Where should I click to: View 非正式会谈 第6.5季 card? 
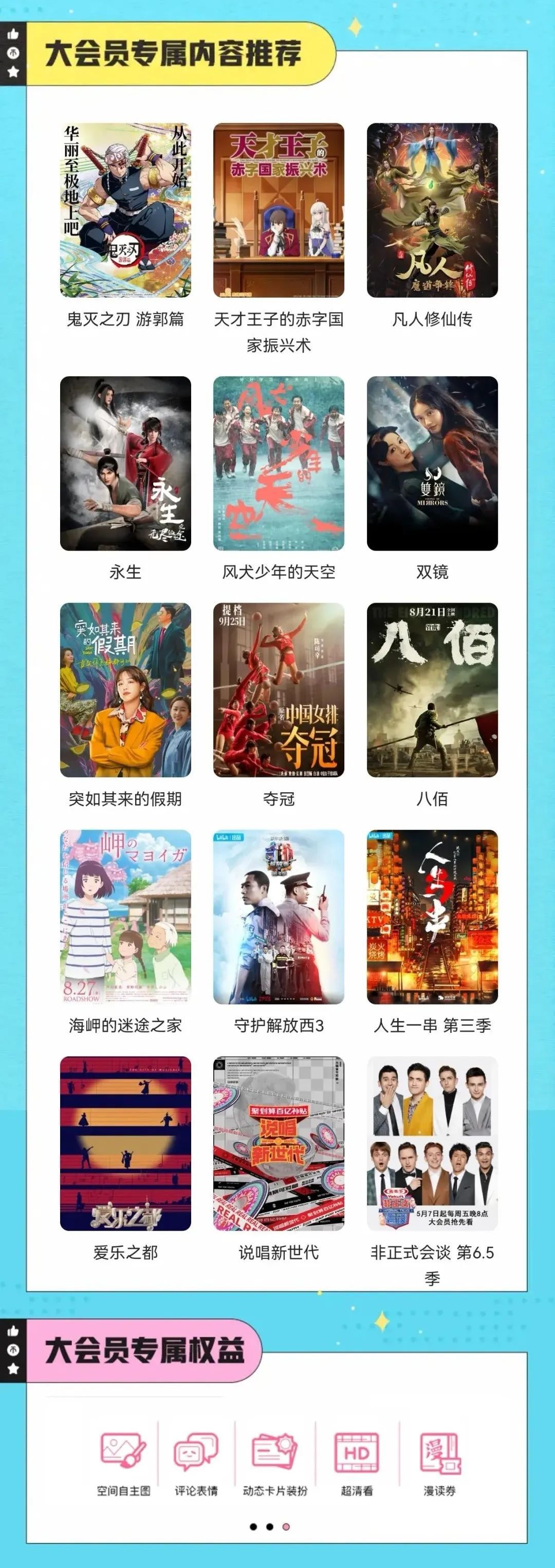pos(432,1143)
